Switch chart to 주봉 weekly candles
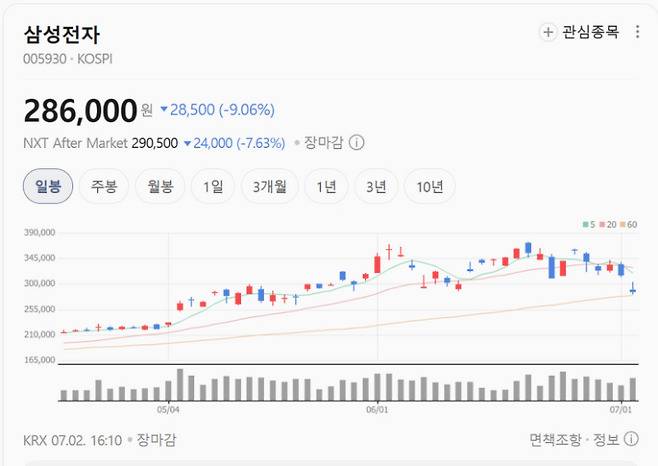The height and width of the screenshot is (466, 658). click(x=104, y=186)
